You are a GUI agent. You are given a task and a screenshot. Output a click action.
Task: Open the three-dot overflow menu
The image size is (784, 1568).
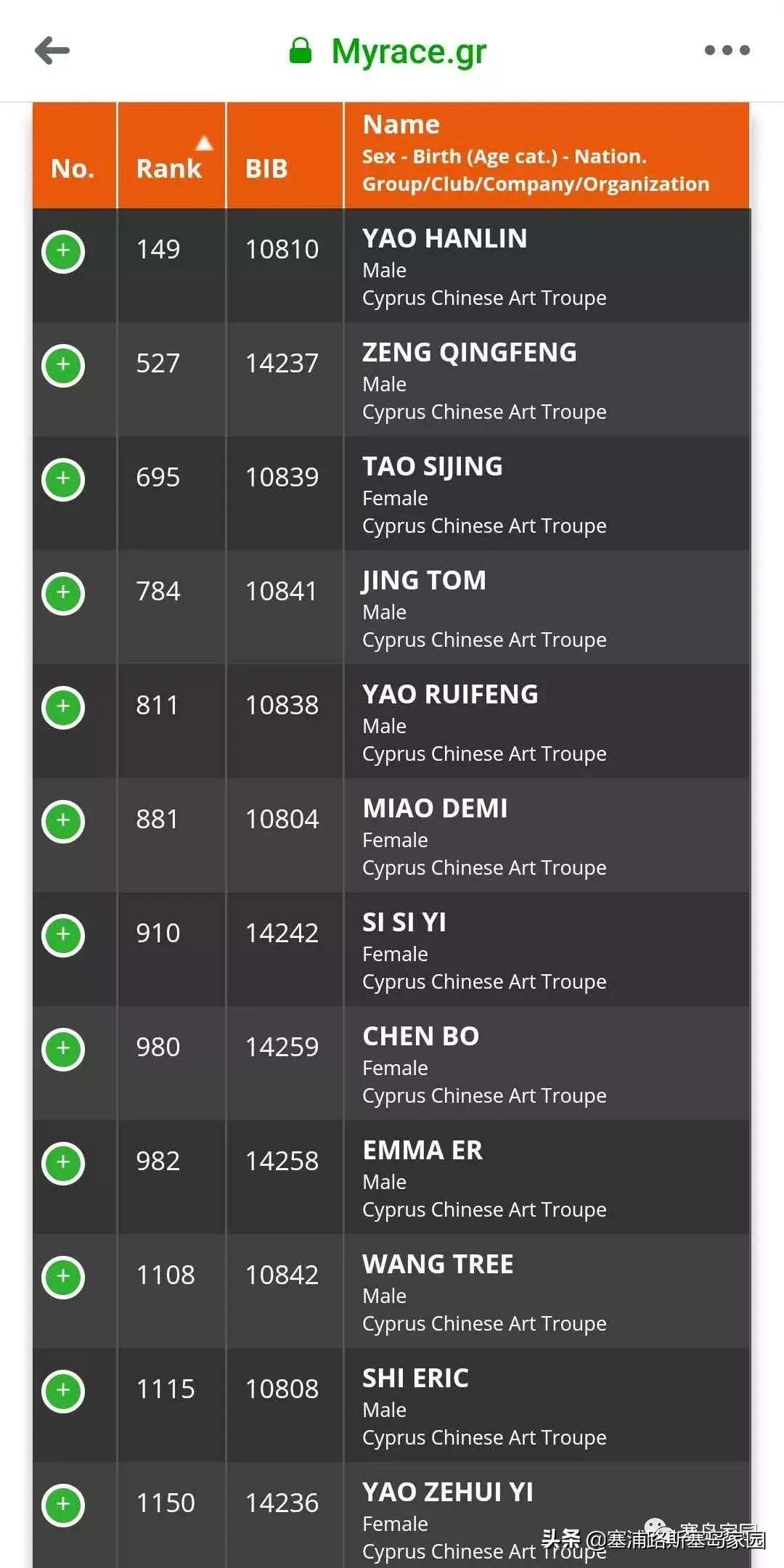pos(727,51)
